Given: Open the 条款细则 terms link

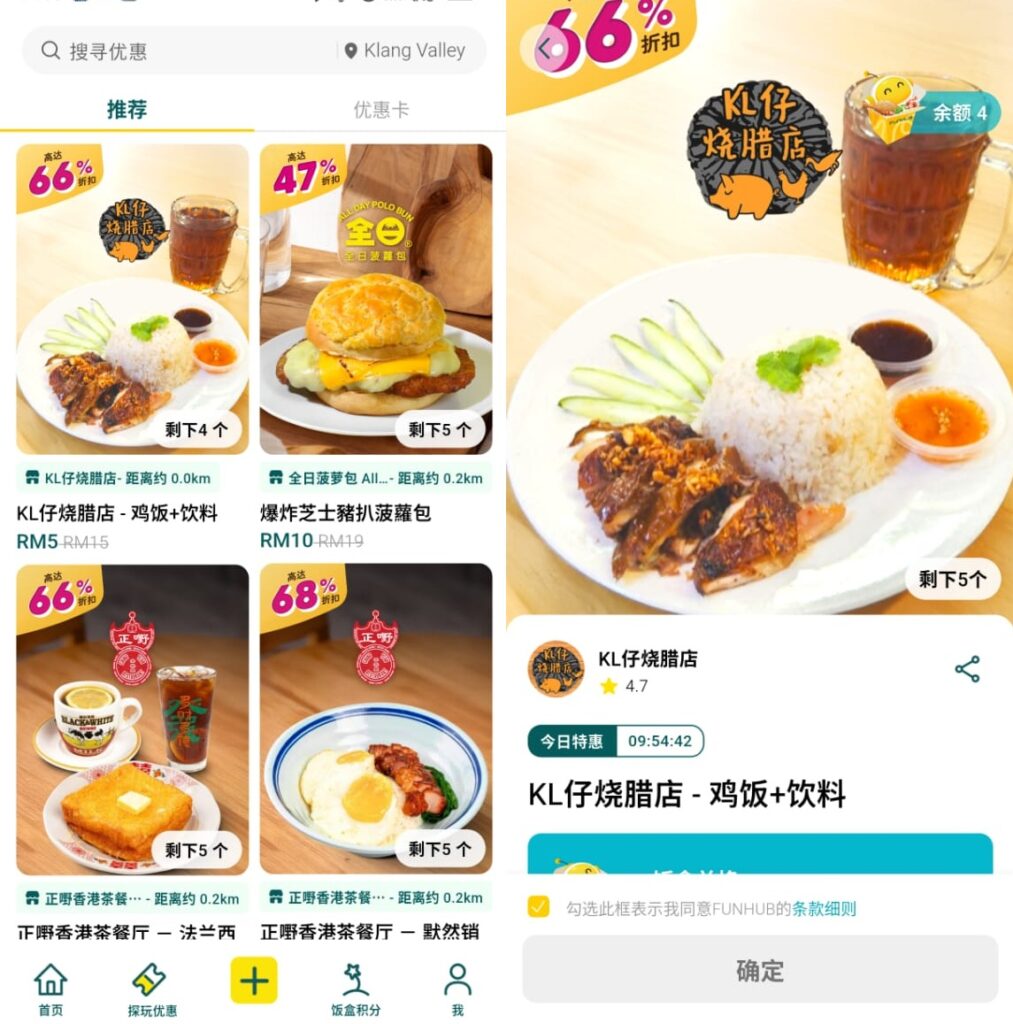Looking at the screenshot, I should pyautogui.click(x=824, y=909).
